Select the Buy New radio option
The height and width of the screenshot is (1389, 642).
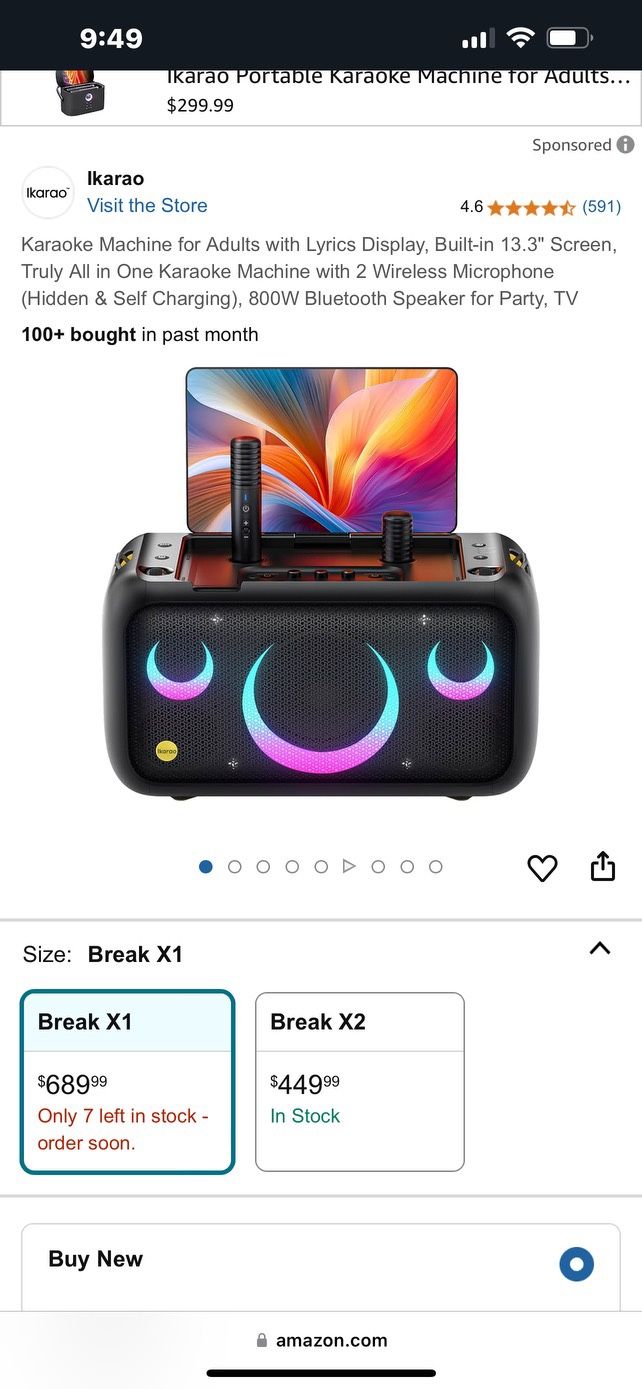(576, 1264)
